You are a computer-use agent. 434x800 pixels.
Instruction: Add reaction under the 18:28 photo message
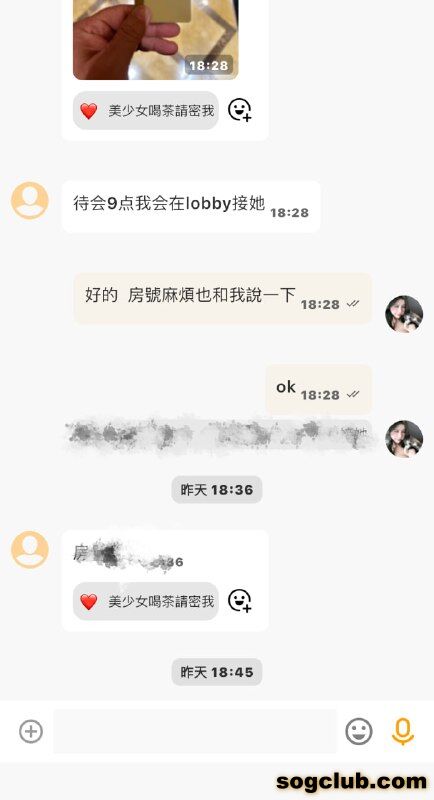click(x=239, y=110)
